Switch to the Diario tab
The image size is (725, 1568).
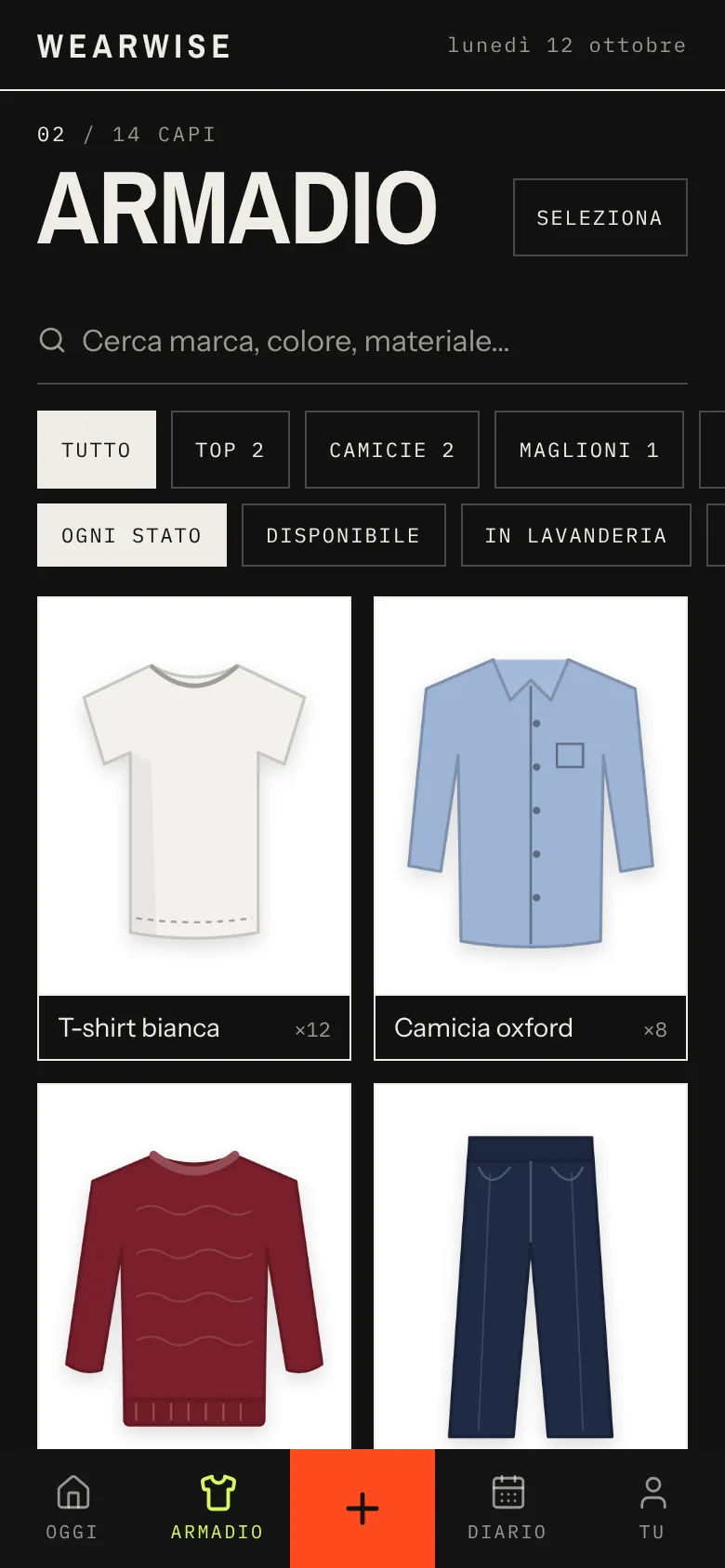507,1509
